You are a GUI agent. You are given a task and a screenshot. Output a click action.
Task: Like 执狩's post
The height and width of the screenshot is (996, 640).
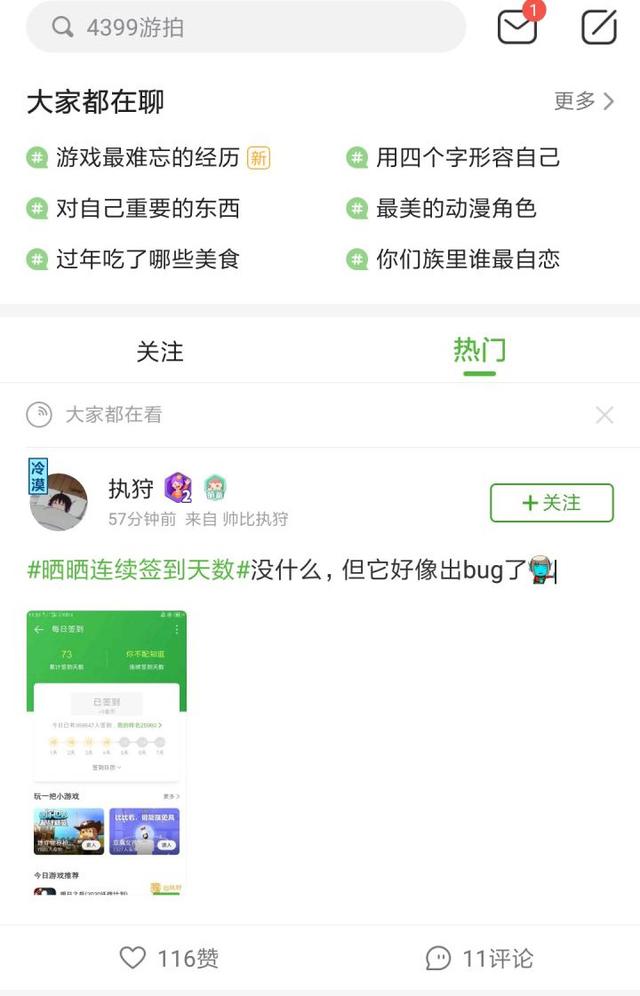[168, 958]
